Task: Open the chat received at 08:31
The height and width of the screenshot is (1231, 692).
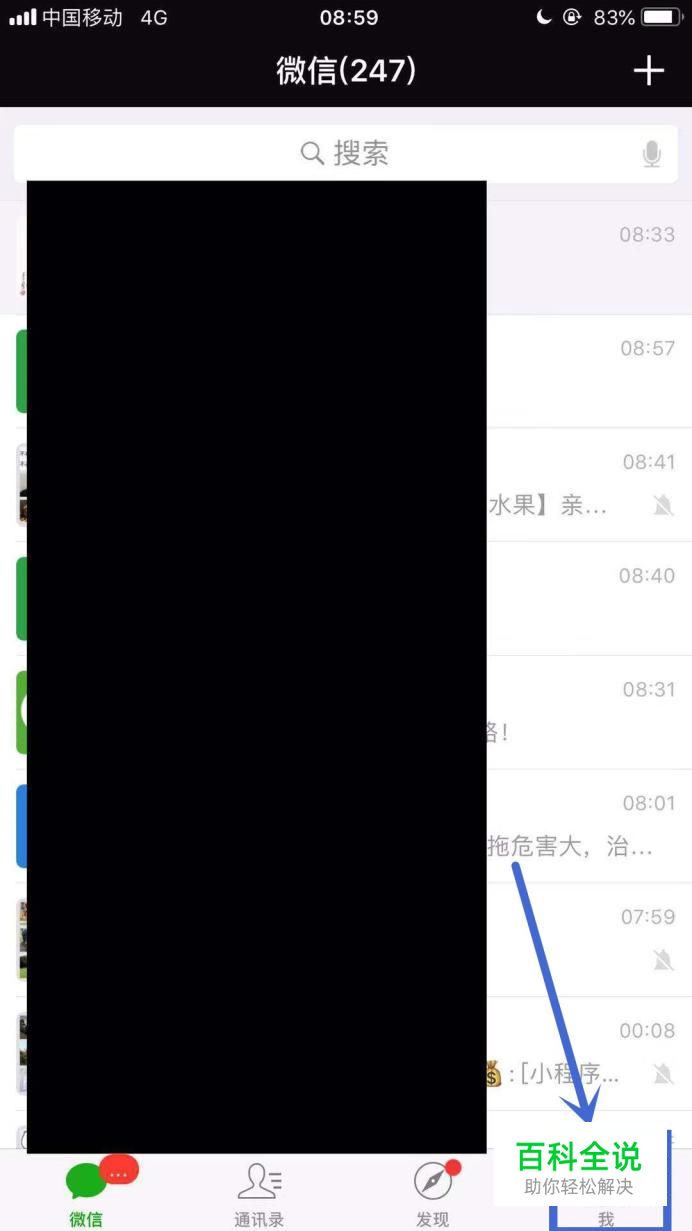Action: (x=580, y=712)
